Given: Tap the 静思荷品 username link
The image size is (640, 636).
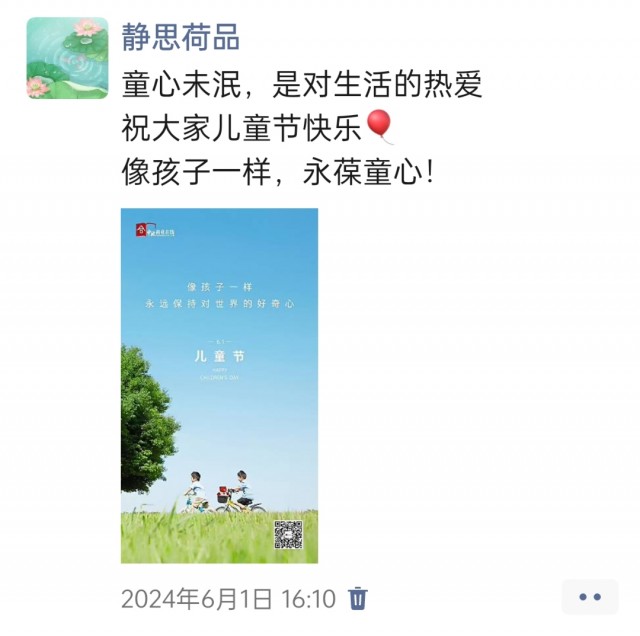Looking at the screenshot, I should pyautogui.click(x=181, y=37).
